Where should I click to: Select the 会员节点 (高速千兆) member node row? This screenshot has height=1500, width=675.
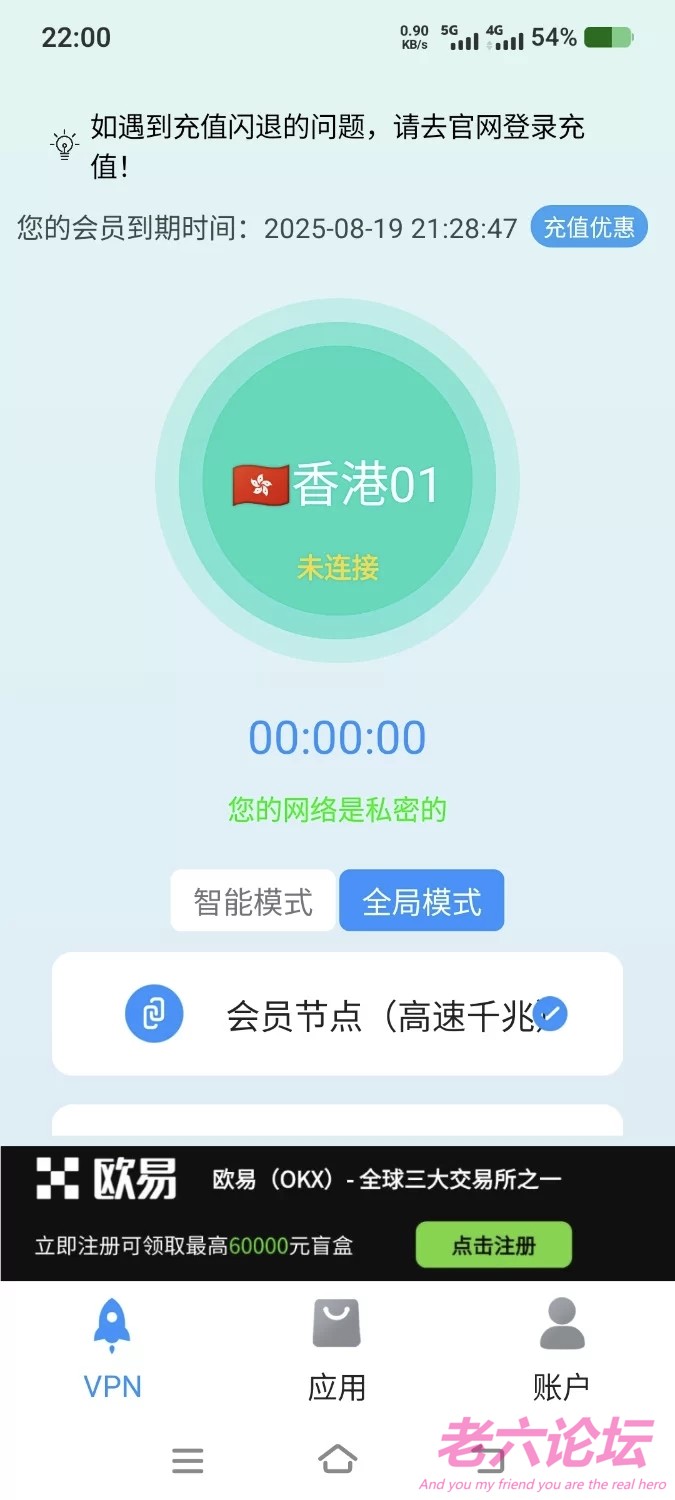pos(337,1014)
